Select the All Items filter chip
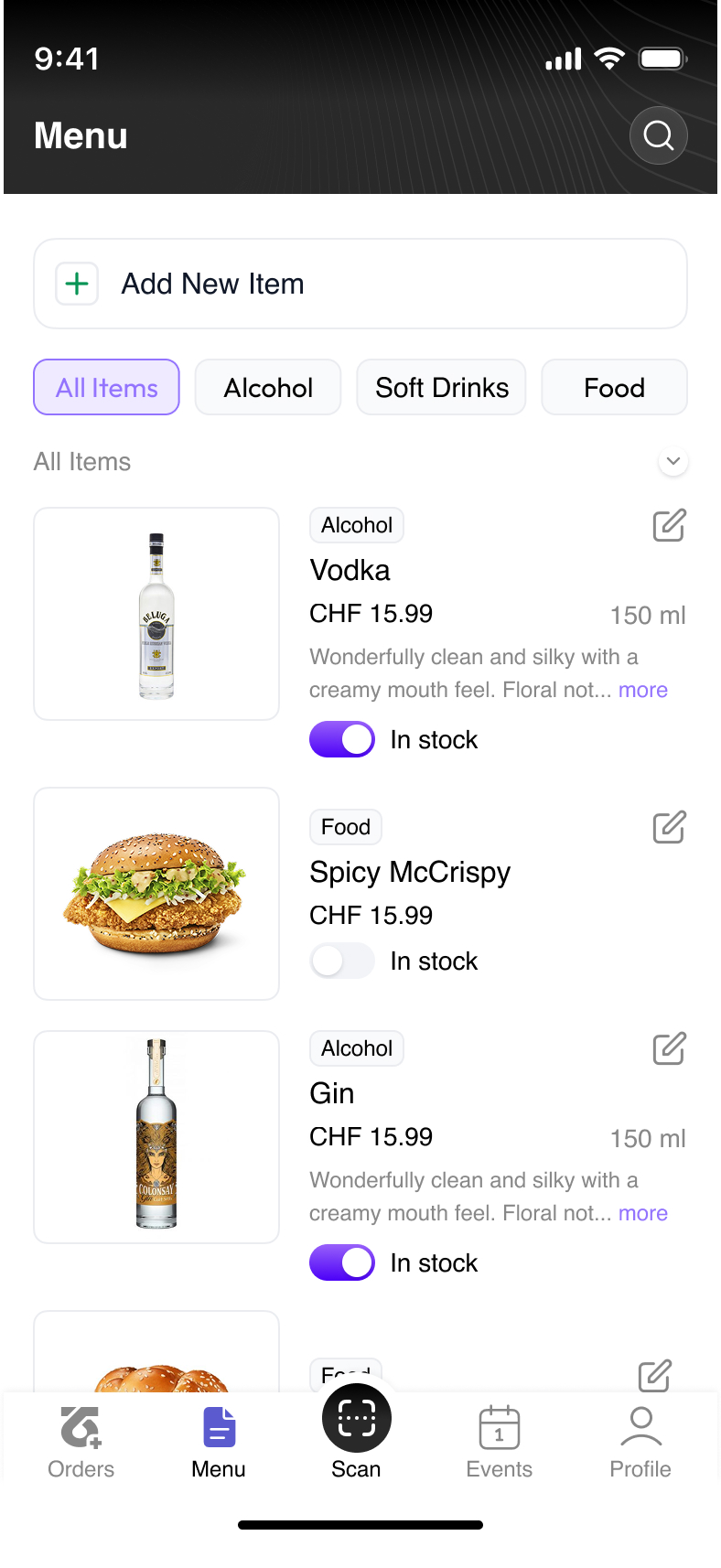 point(106,387)
